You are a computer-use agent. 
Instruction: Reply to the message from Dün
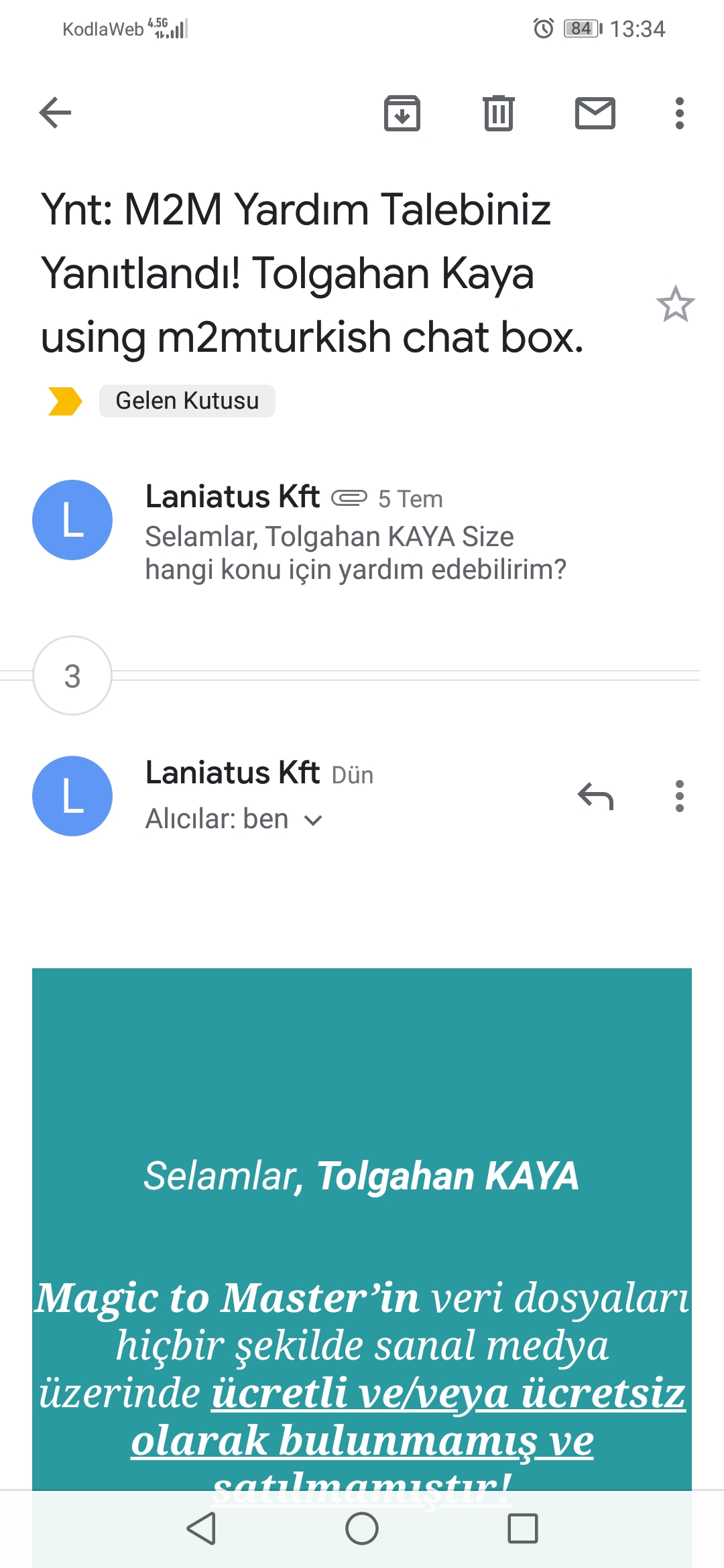pos(595,796)
